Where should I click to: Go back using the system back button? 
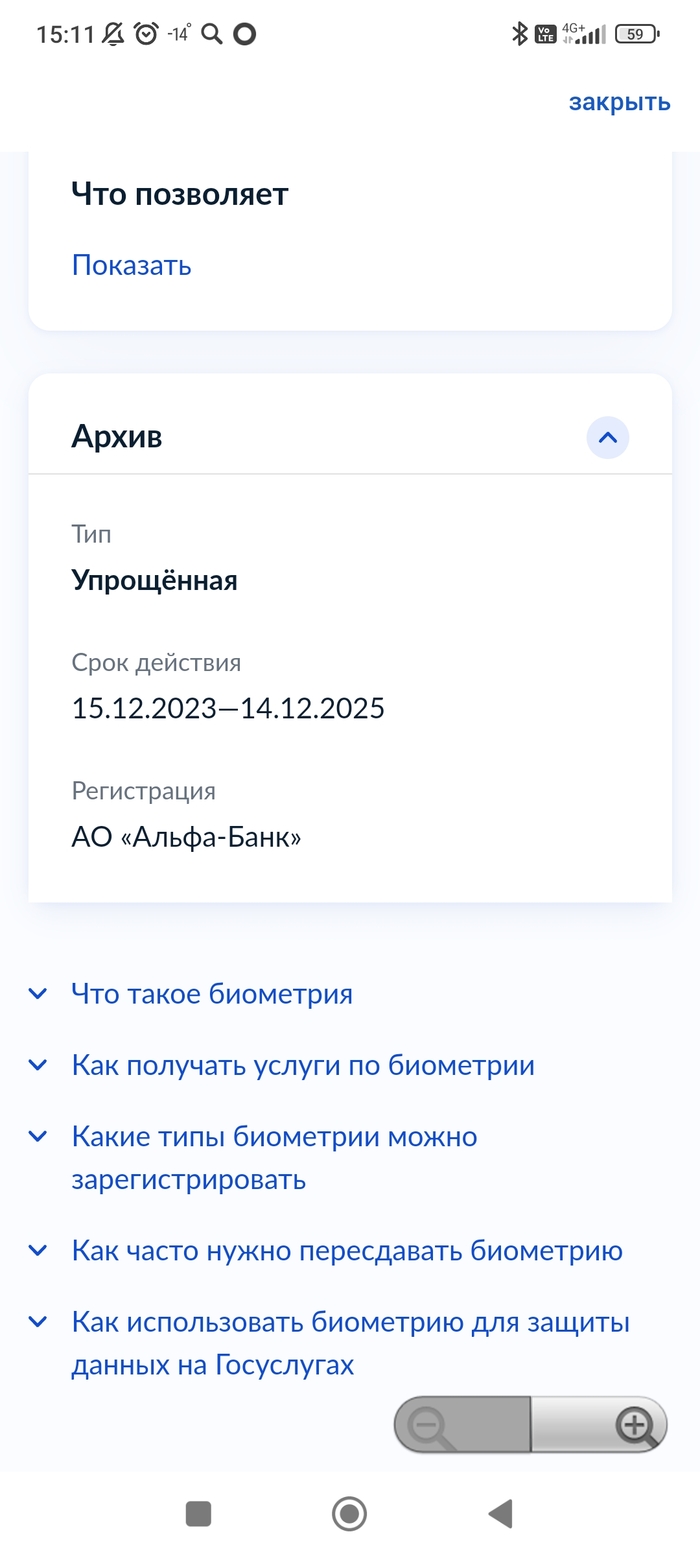500,1514
